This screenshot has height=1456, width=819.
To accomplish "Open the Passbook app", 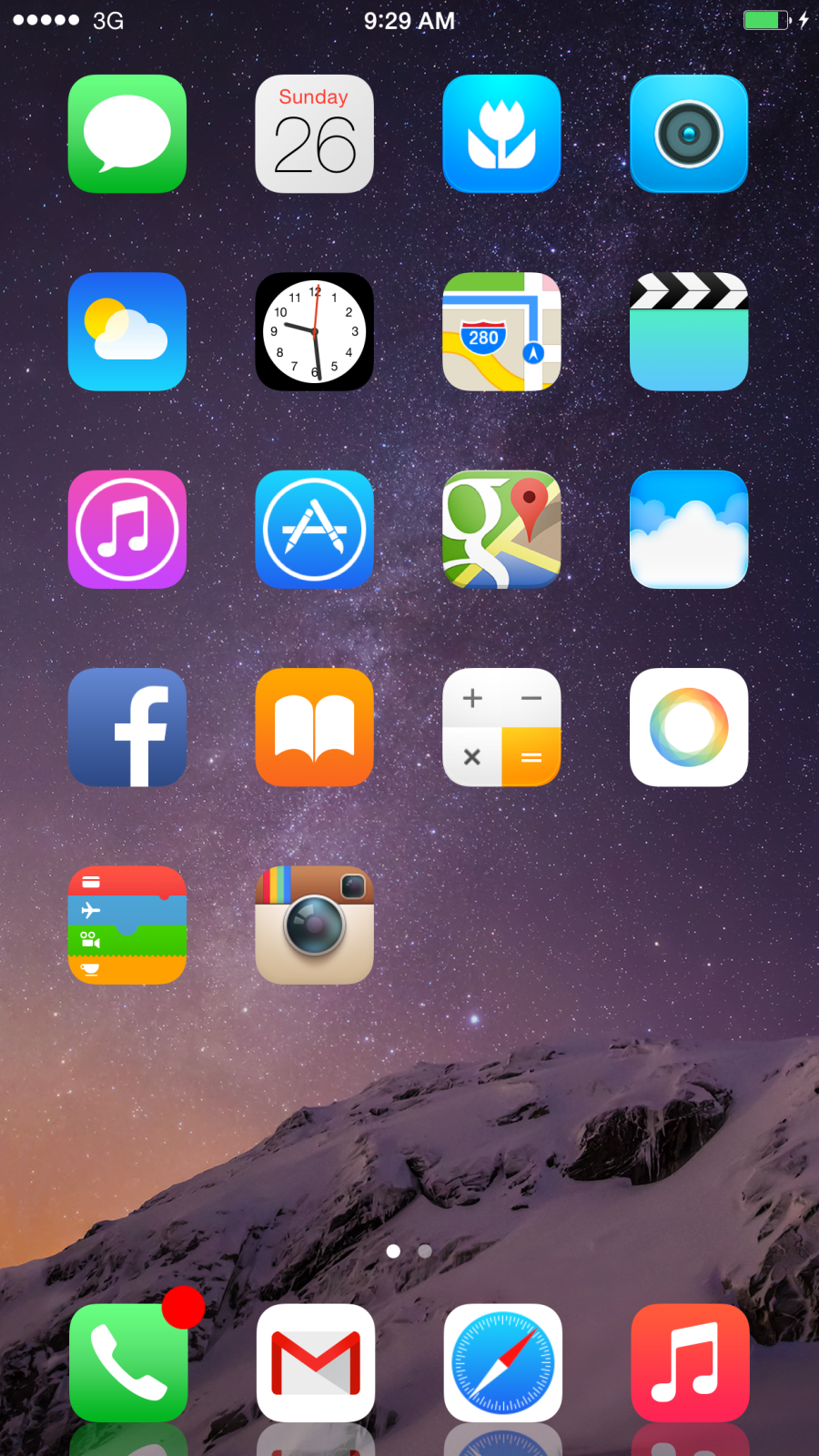I will (x=127, y=925).
